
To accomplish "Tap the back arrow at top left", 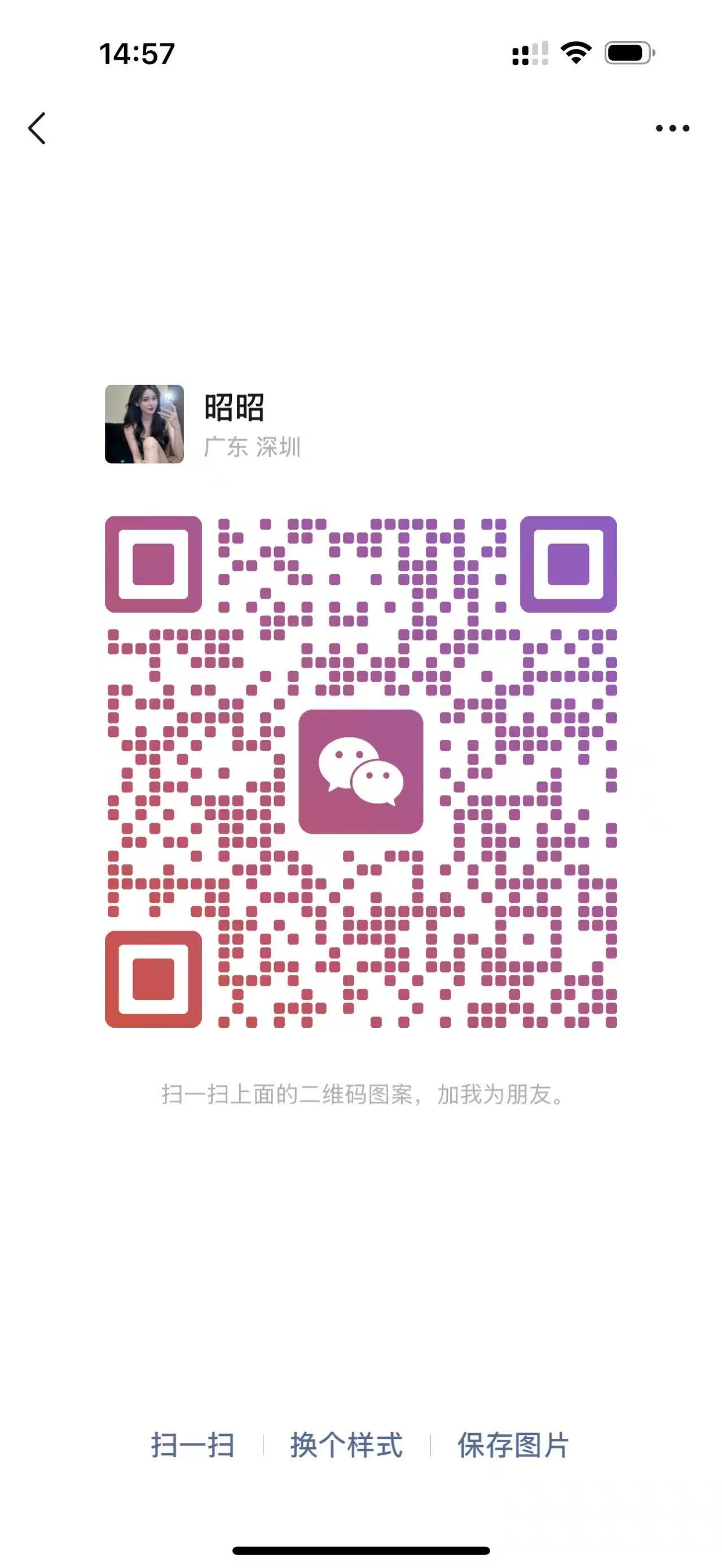I will tap(38, 127).
